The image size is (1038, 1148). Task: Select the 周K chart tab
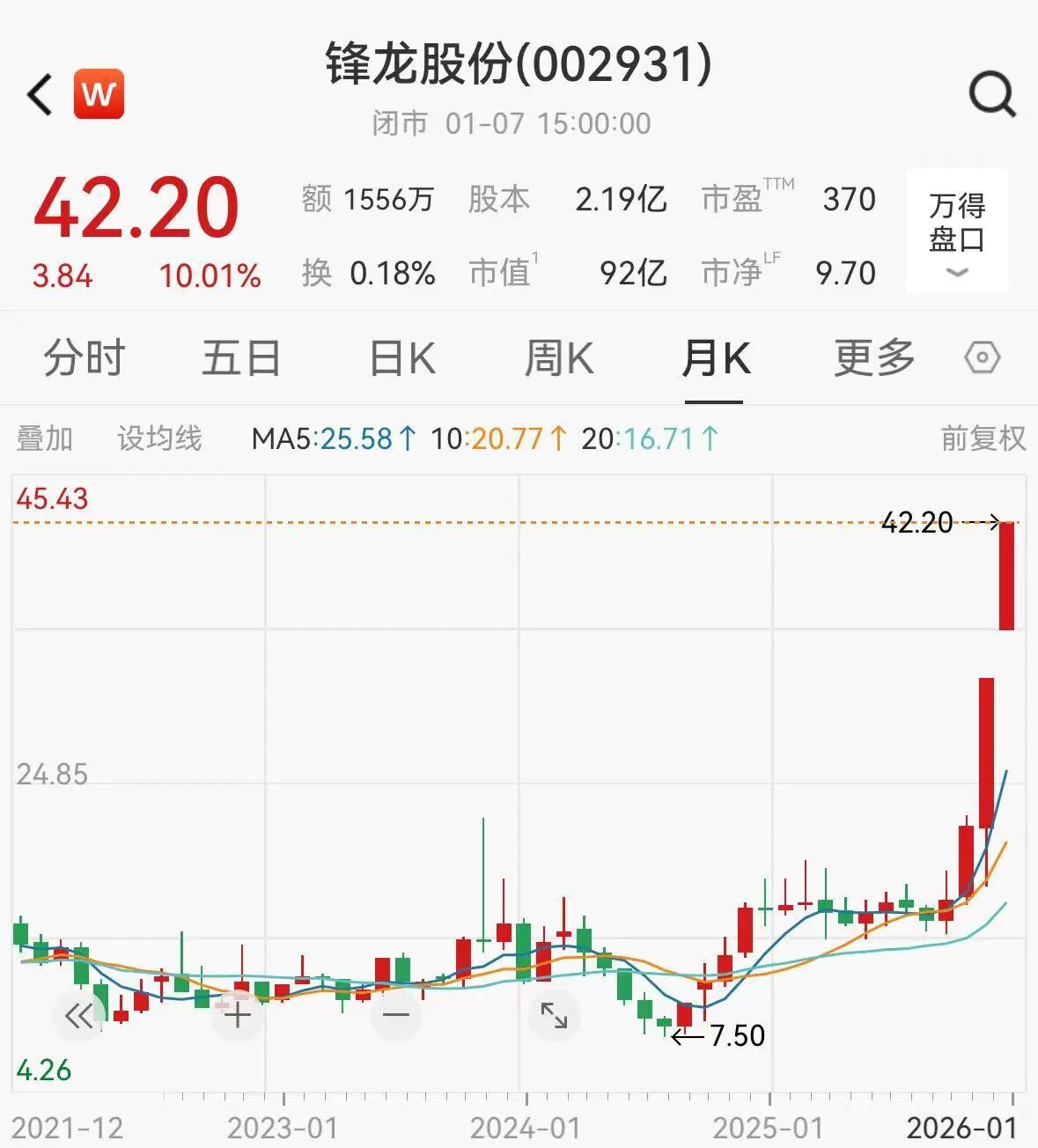(559, 358)
